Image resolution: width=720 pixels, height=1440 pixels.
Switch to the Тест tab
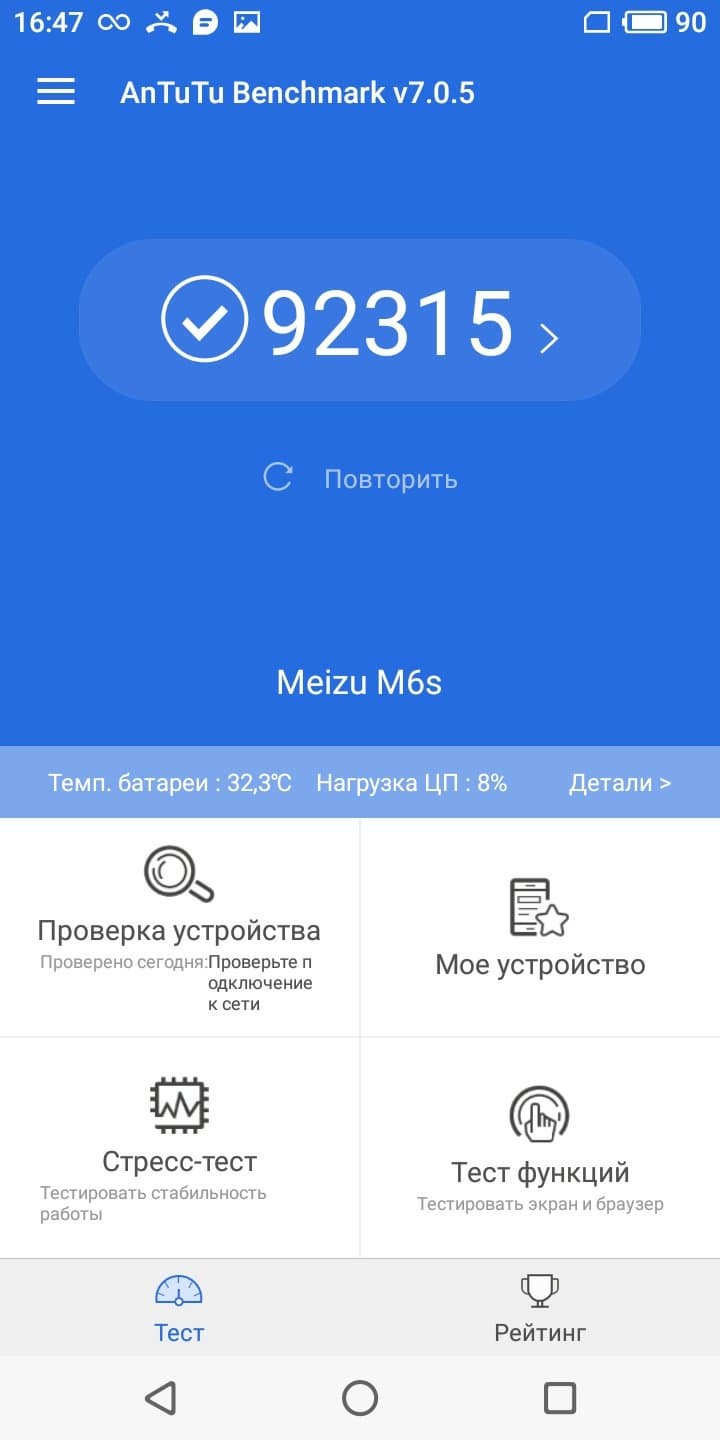click(179, 1307)
